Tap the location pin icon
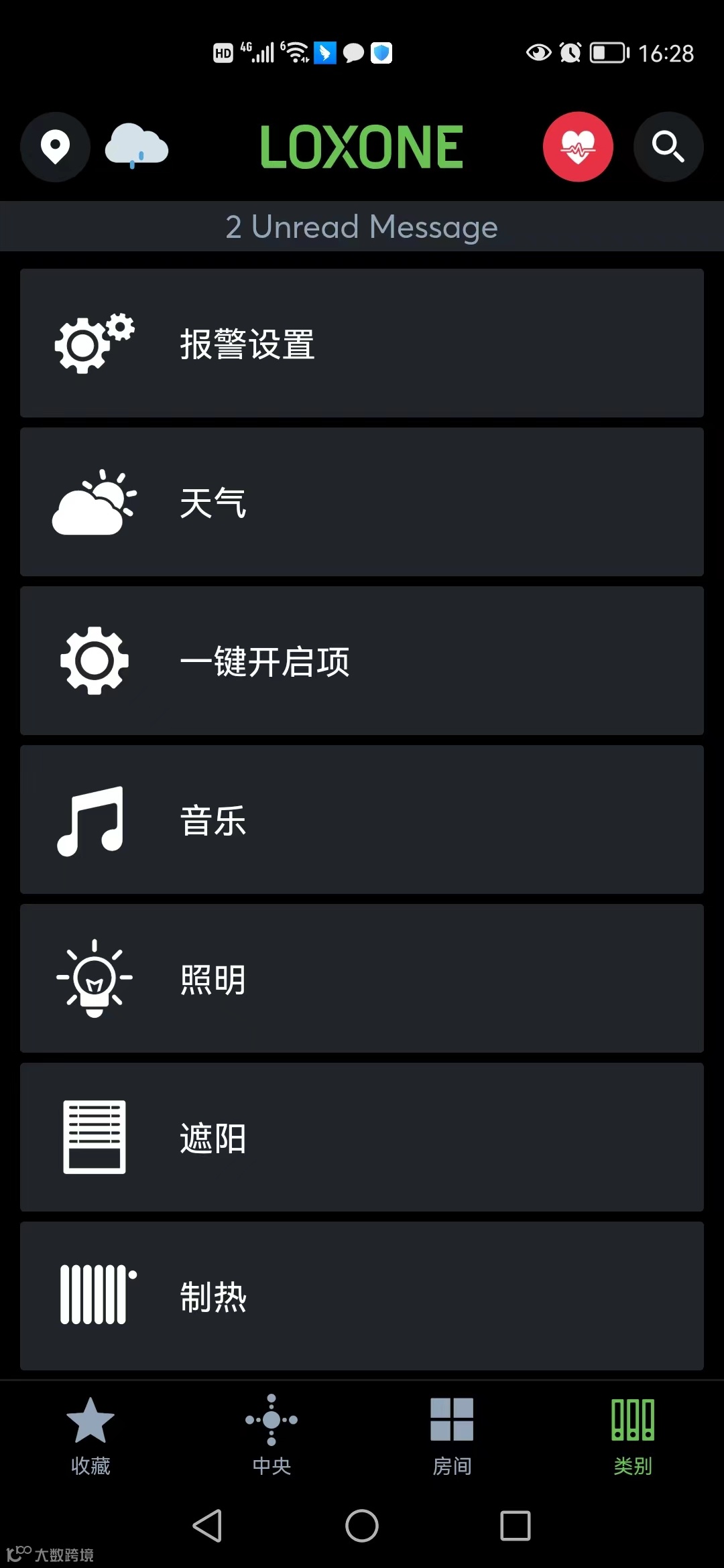Image resolution: width=724 pixels, height=1568 pixels. (x=55, y=147)
